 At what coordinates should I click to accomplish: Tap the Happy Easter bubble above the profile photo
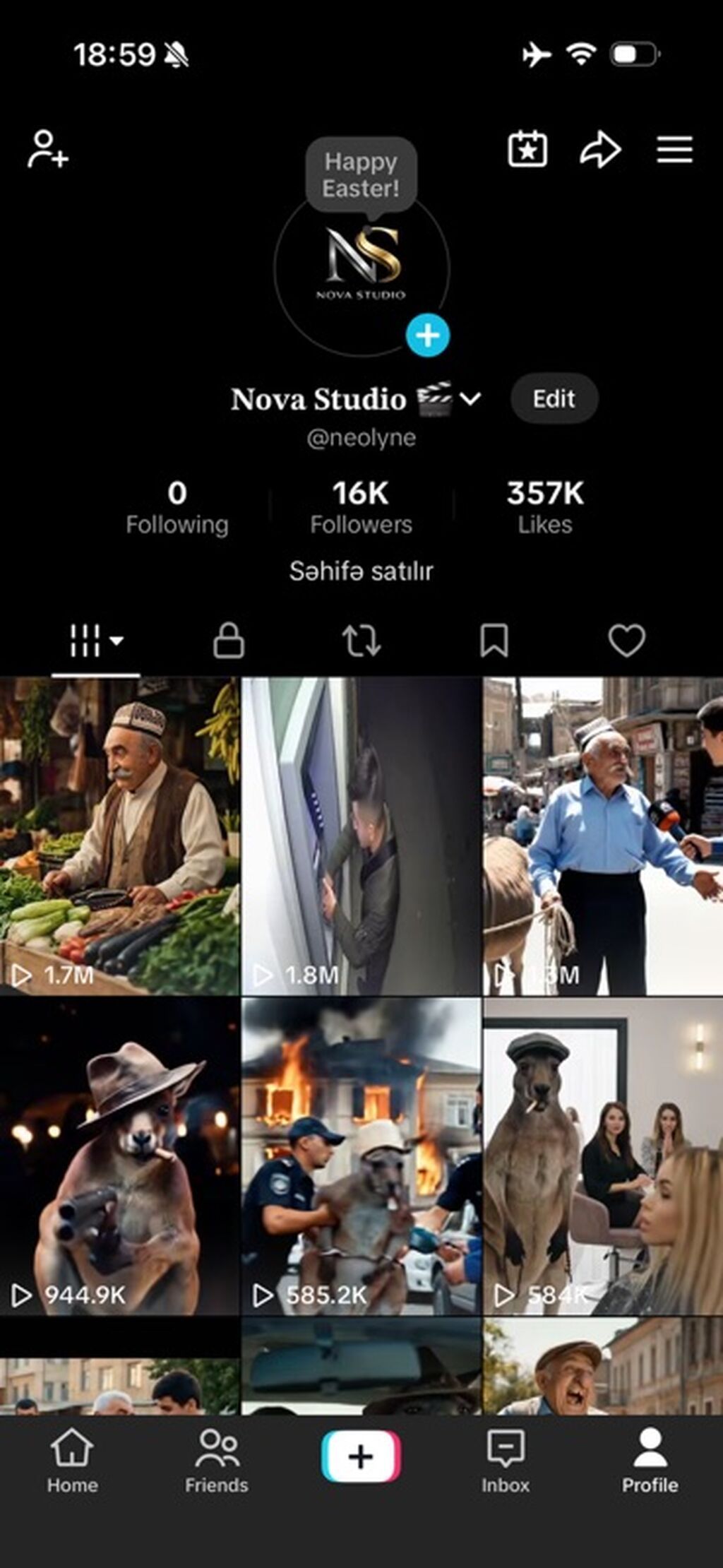361,174
